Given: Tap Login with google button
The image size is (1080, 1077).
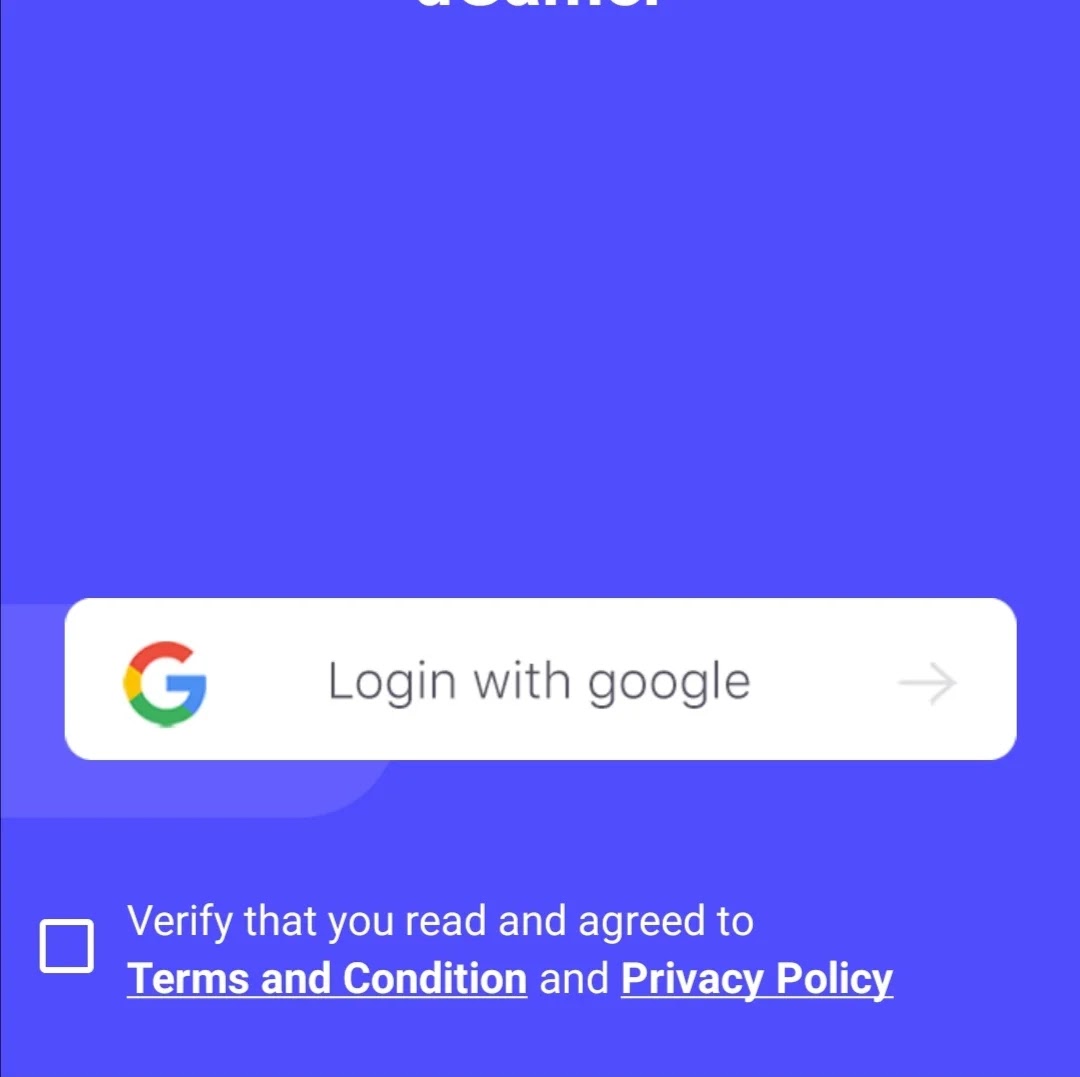Looking at the screenshot, I should (540, 680).
